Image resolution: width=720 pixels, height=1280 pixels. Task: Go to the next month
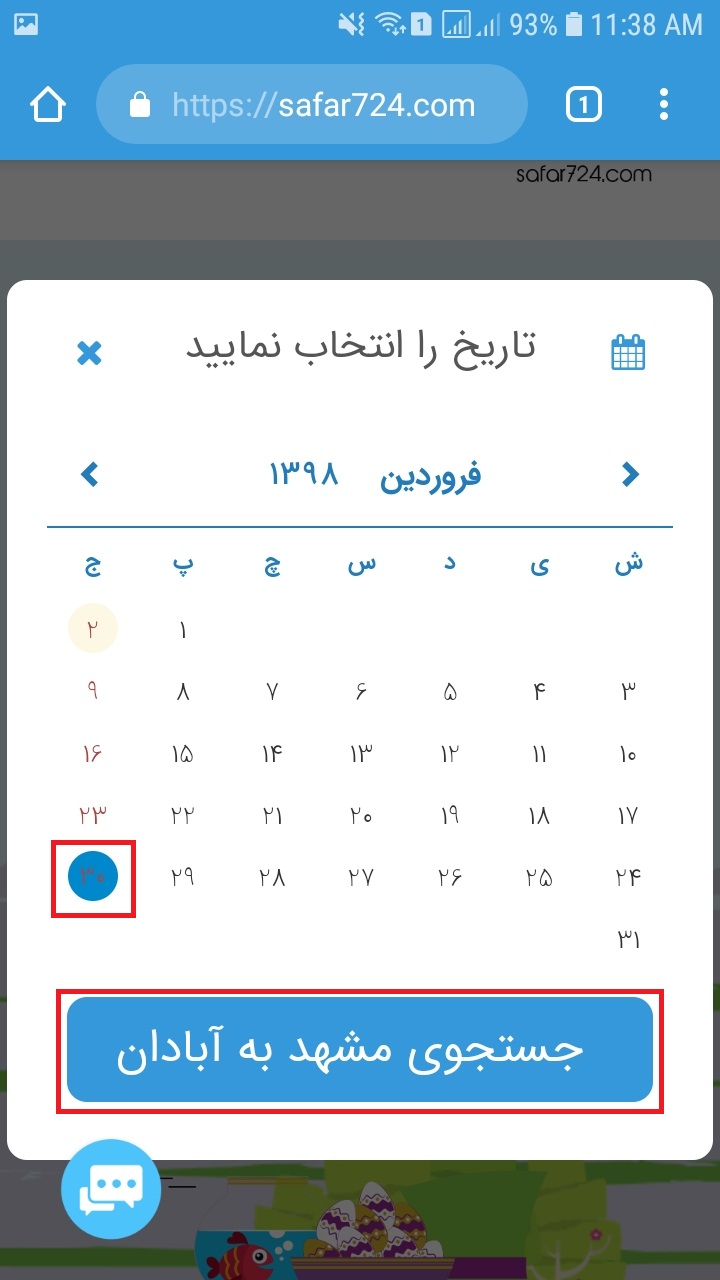[x=90, y=474]
